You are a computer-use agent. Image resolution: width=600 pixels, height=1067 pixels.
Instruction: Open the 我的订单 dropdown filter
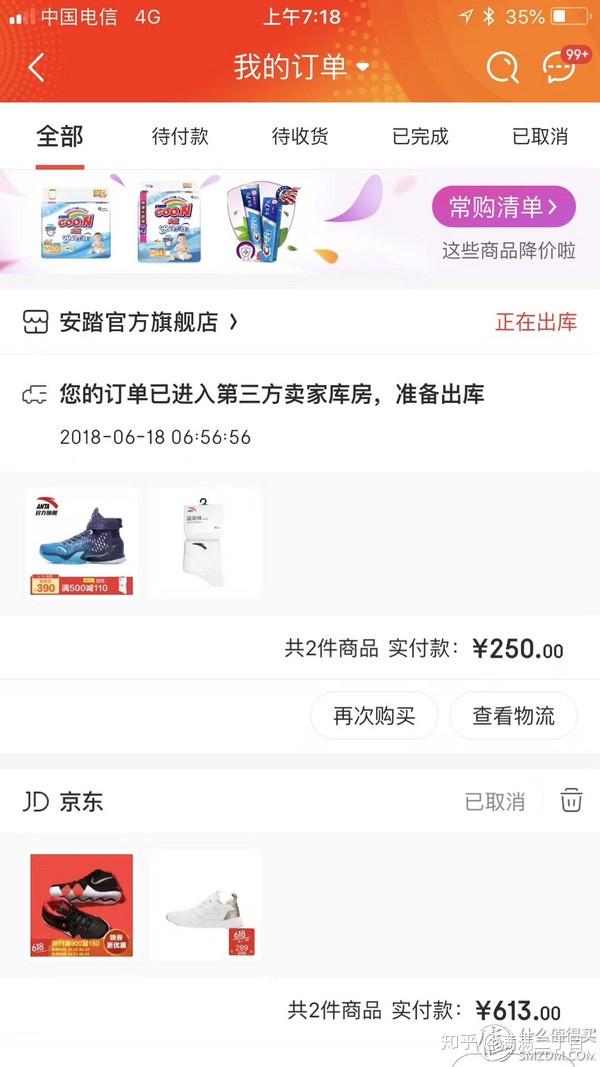(301, 67)
